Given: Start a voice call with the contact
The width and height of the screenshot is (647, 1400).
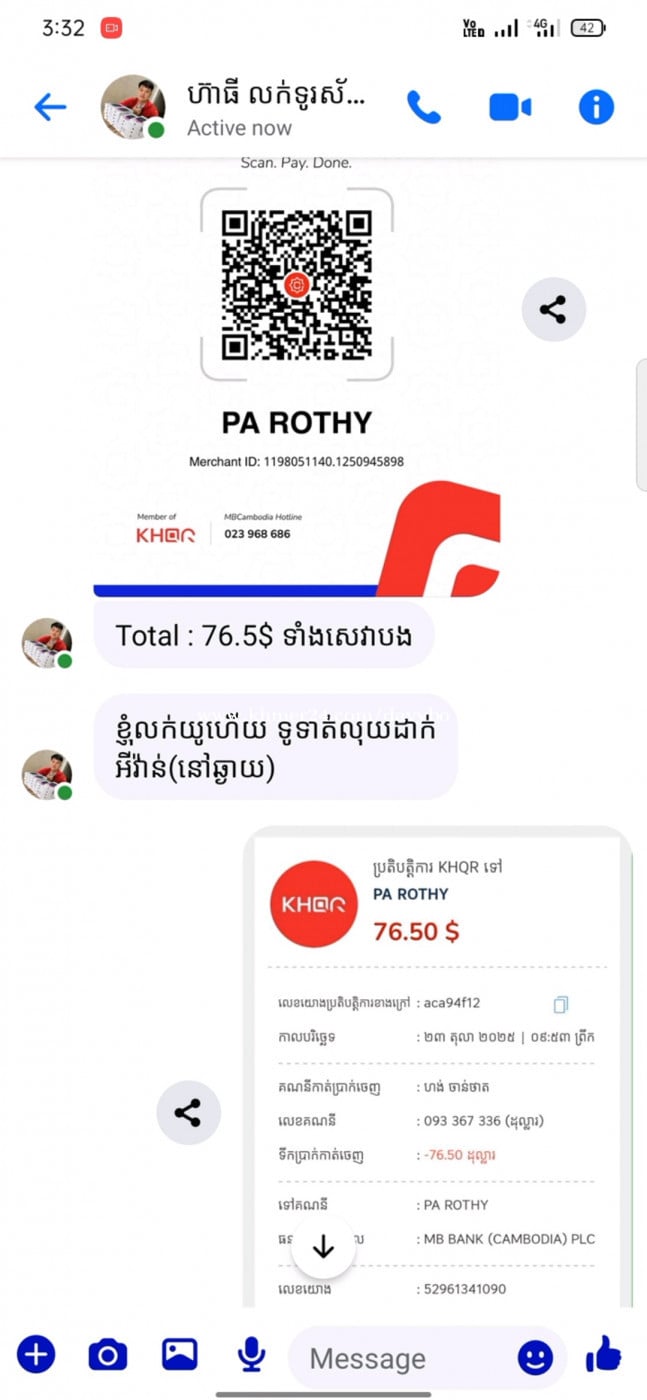Looking at the screenshot, I should pos(424,107).
